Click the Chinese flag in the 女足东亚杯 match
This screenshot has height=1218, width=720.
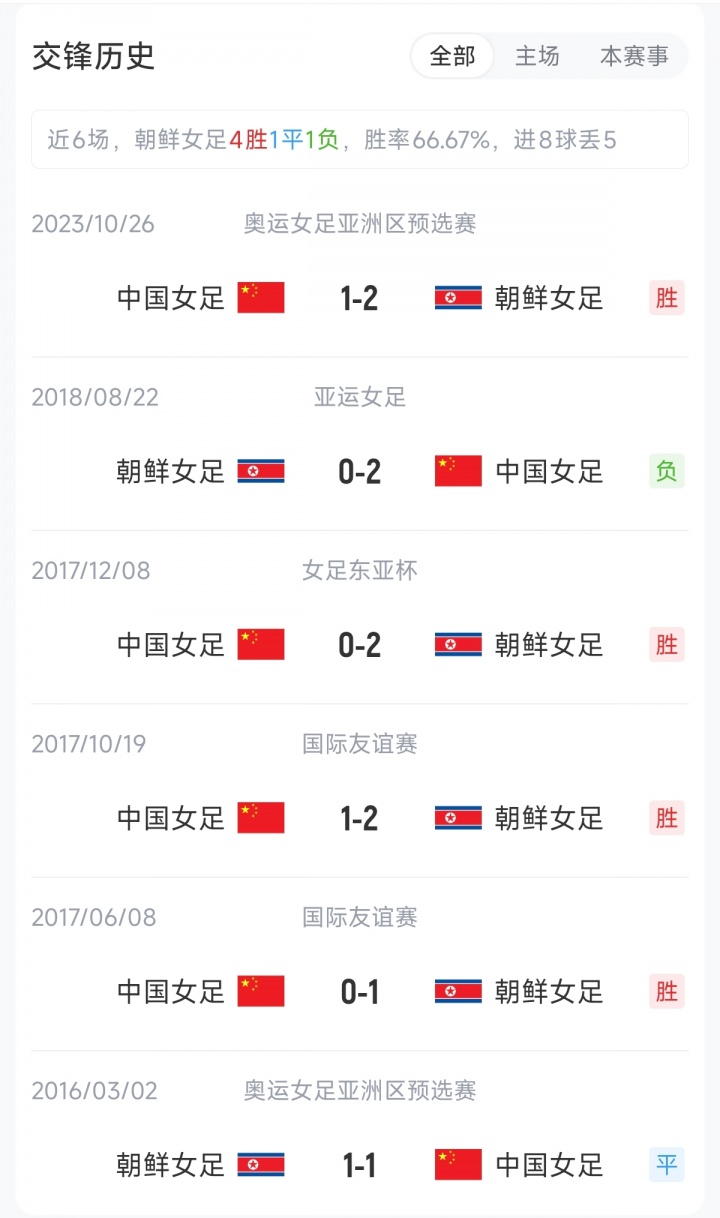point(261,644)
